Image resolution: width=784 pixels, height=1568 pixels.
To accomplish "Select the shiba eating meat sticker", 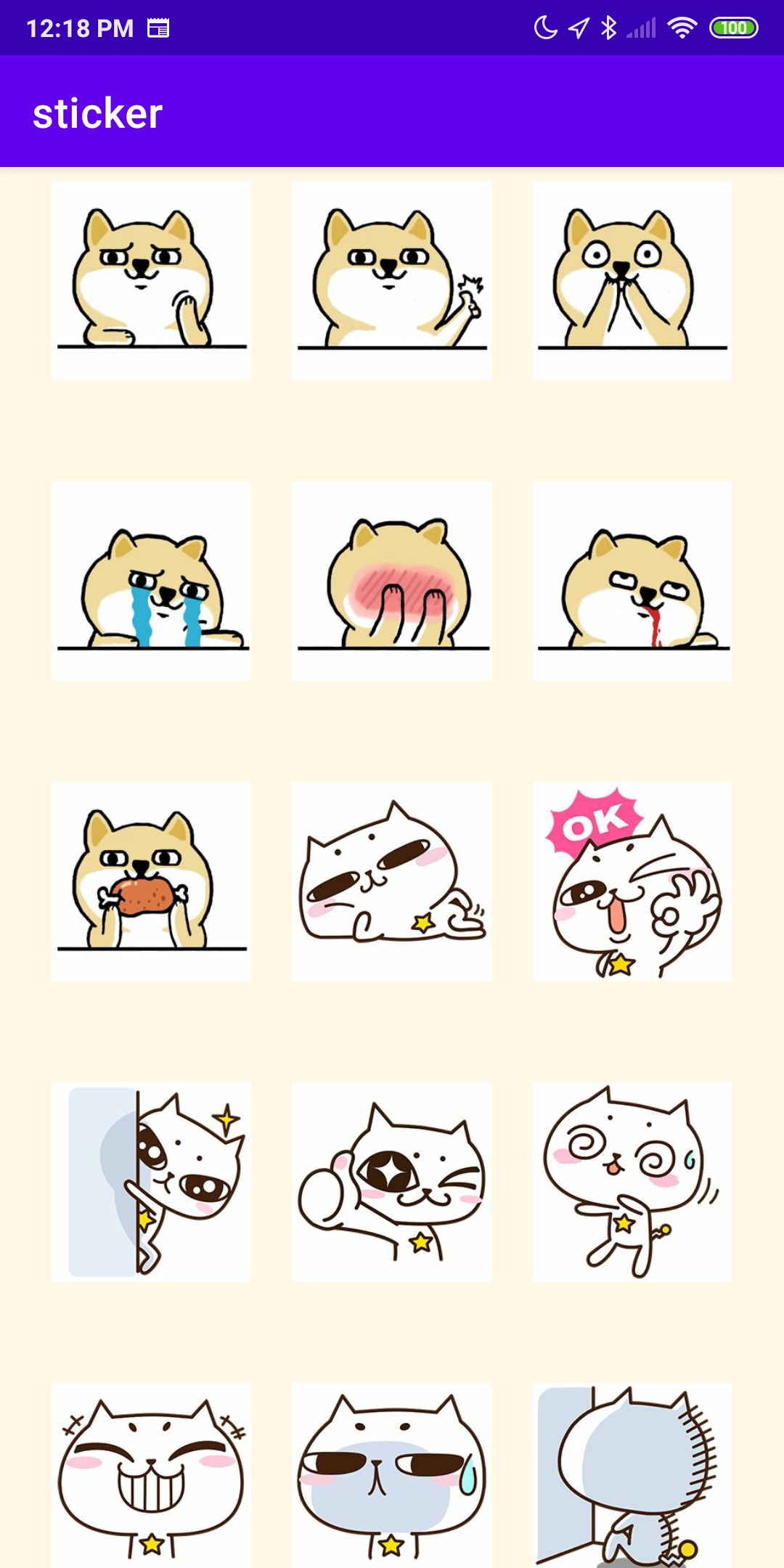I will tap(151, 882).
